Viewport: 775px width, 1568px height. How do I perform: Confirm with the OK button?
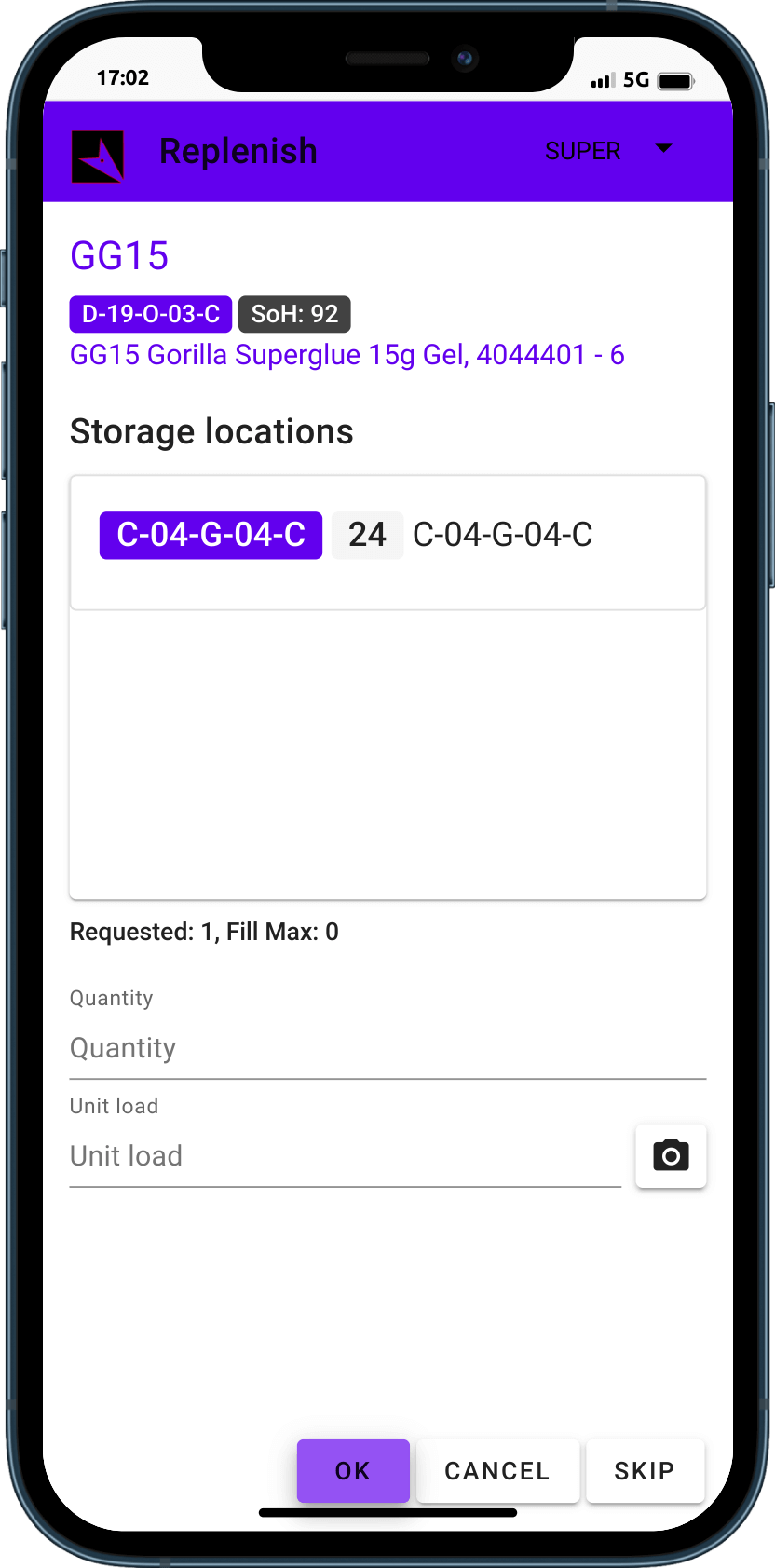click(353, 1470)
